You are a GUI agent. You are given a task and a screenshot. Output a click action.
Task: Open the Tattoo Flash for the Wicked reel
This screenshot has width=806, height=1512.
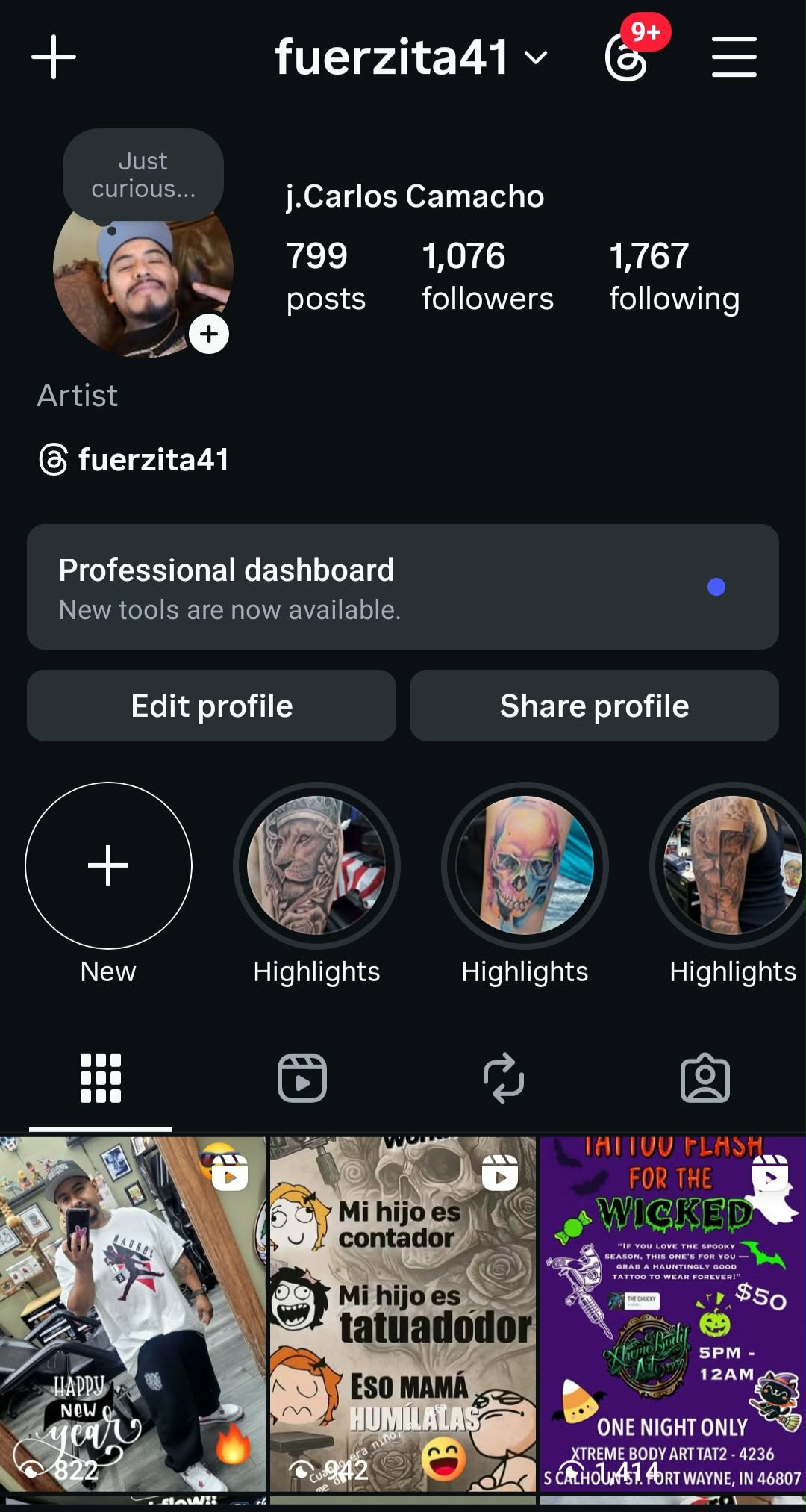pos(673,1314)
